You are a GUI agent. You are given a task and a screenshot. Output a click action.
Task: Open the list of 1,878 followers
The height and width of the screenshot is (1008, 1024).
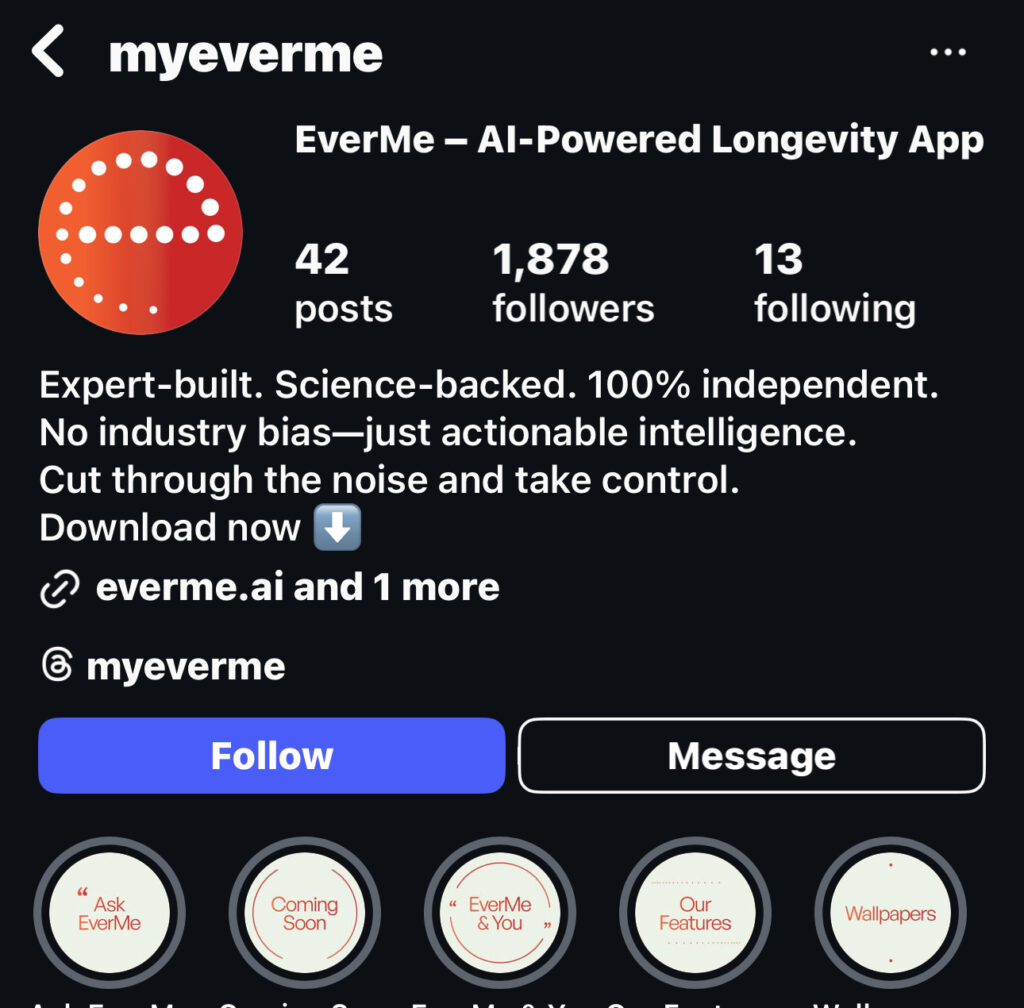(x=573, y=284)
